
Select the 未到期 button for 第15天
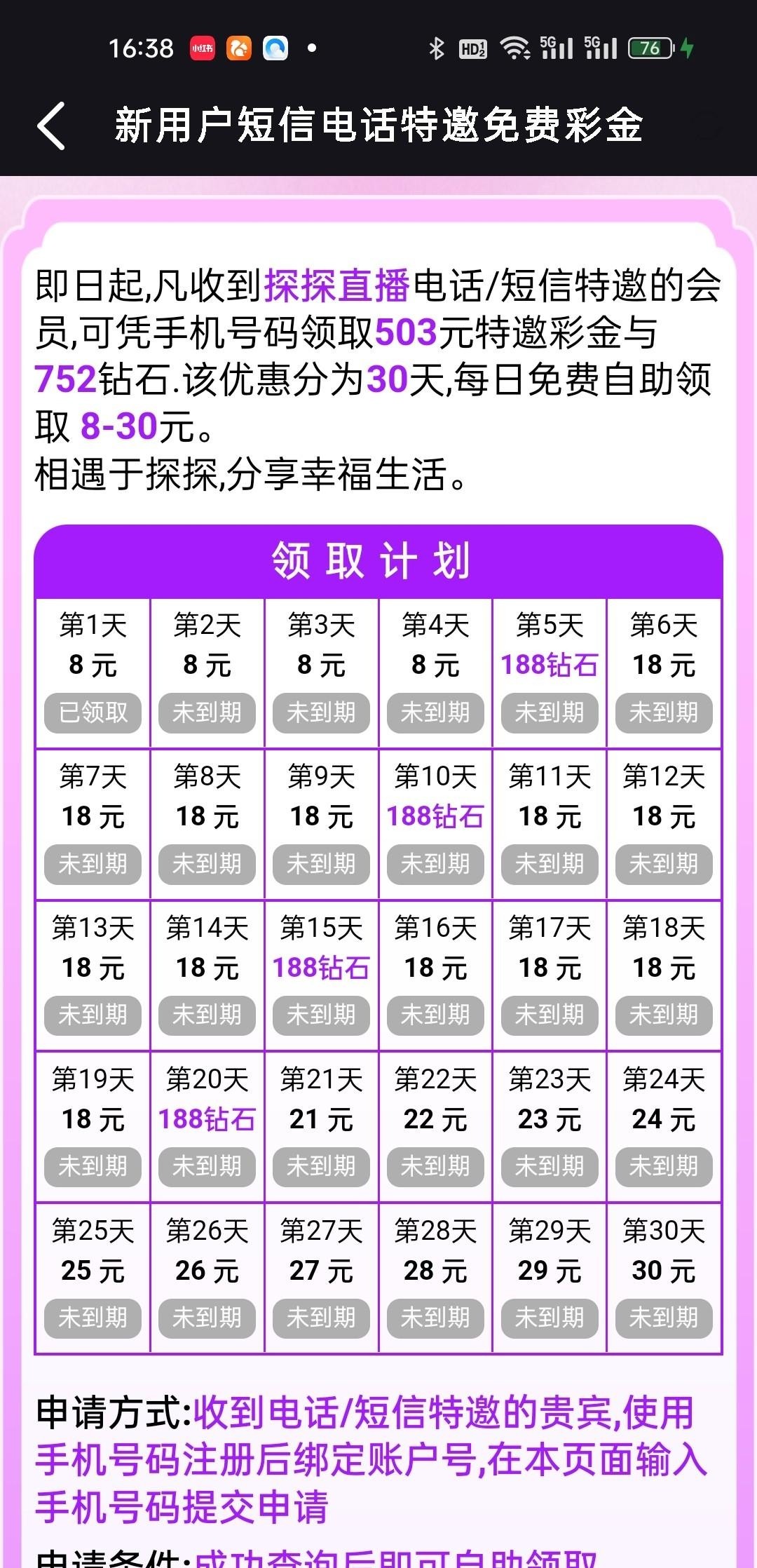(321, 1015)
